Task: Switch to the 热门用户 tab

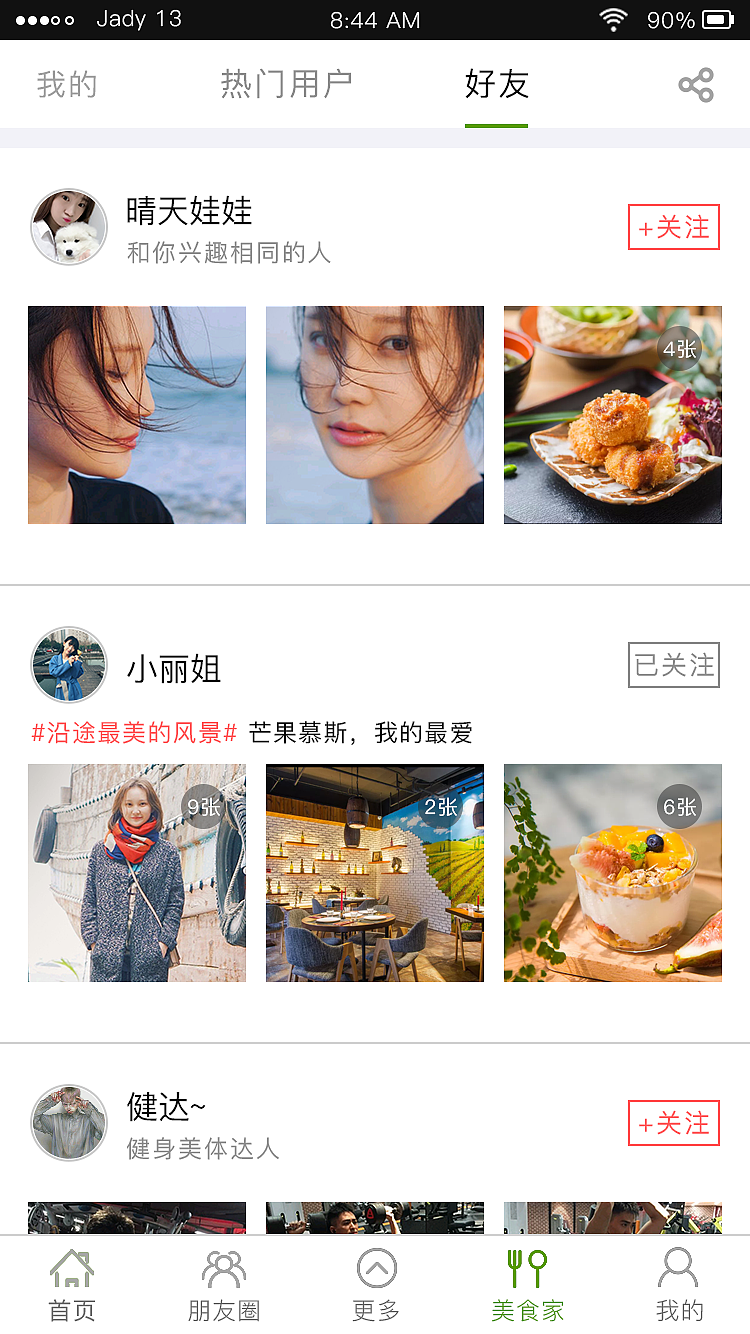Action: tap(287, 84)
